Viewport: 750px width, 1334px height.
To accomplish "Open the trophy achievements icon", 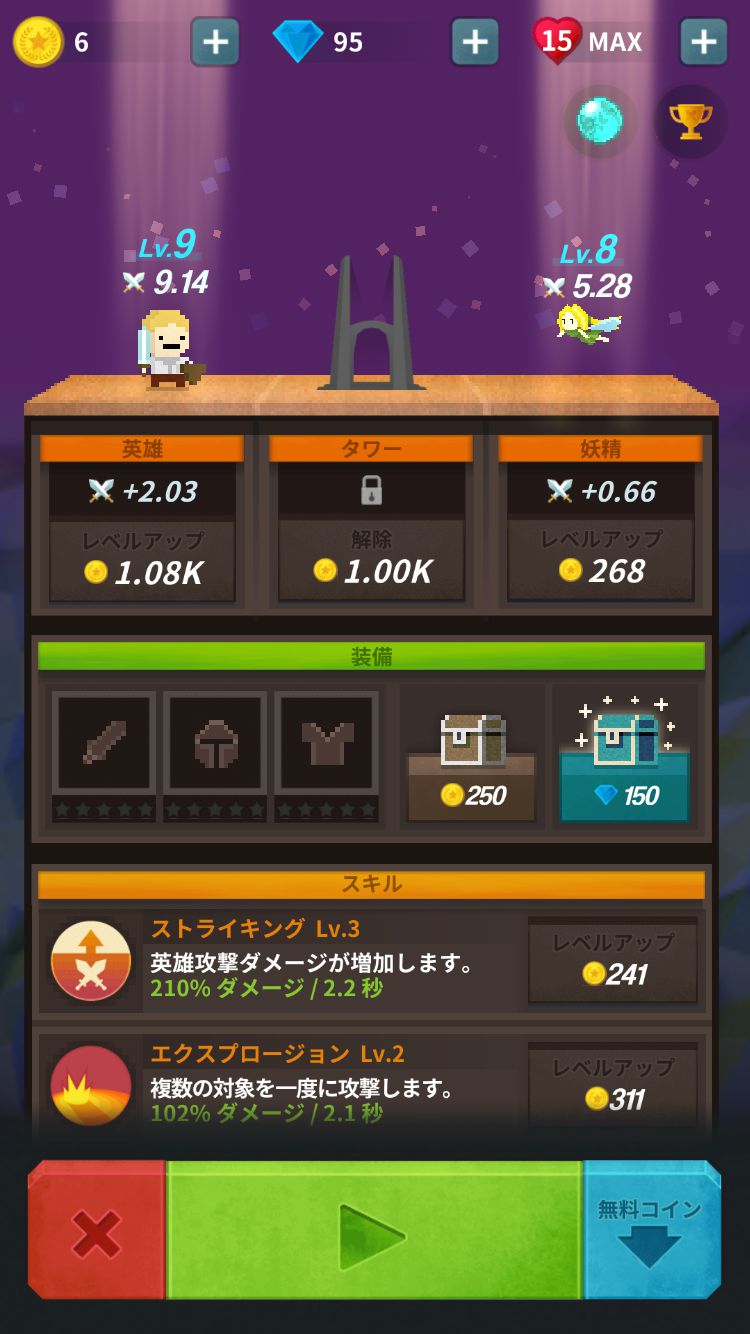I will (691, 121).
